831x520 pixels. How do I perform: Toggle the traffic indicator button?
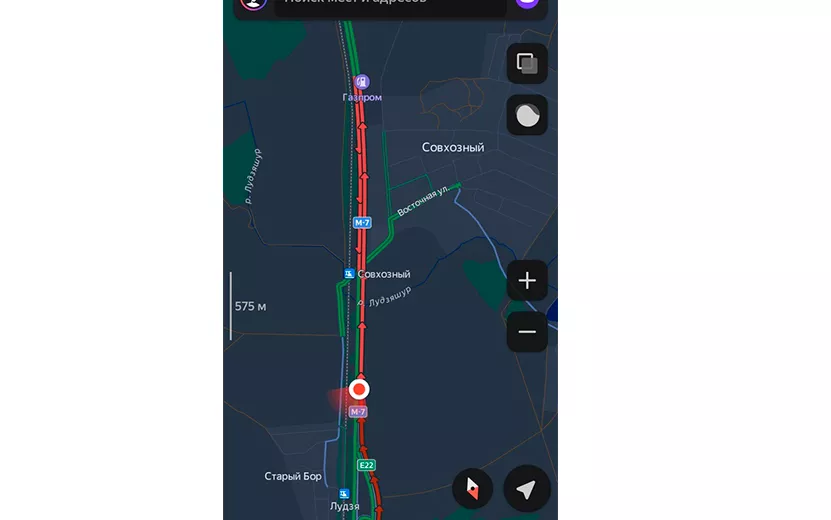527,115
